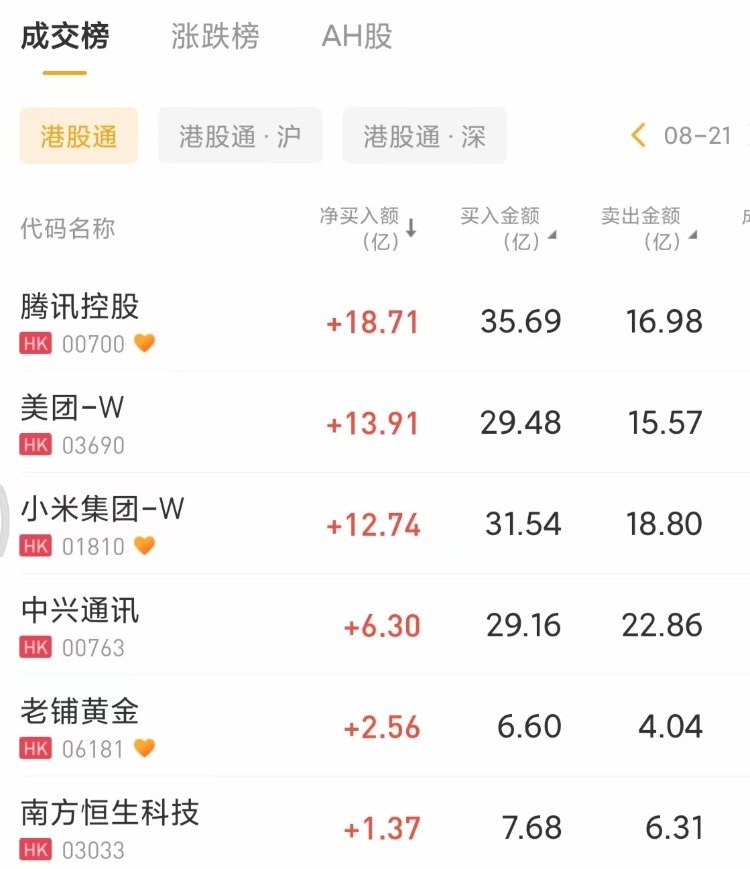750x869 pixels.
Task: Switch to the 涨跌榜 tab
Action: pos(215,37)
